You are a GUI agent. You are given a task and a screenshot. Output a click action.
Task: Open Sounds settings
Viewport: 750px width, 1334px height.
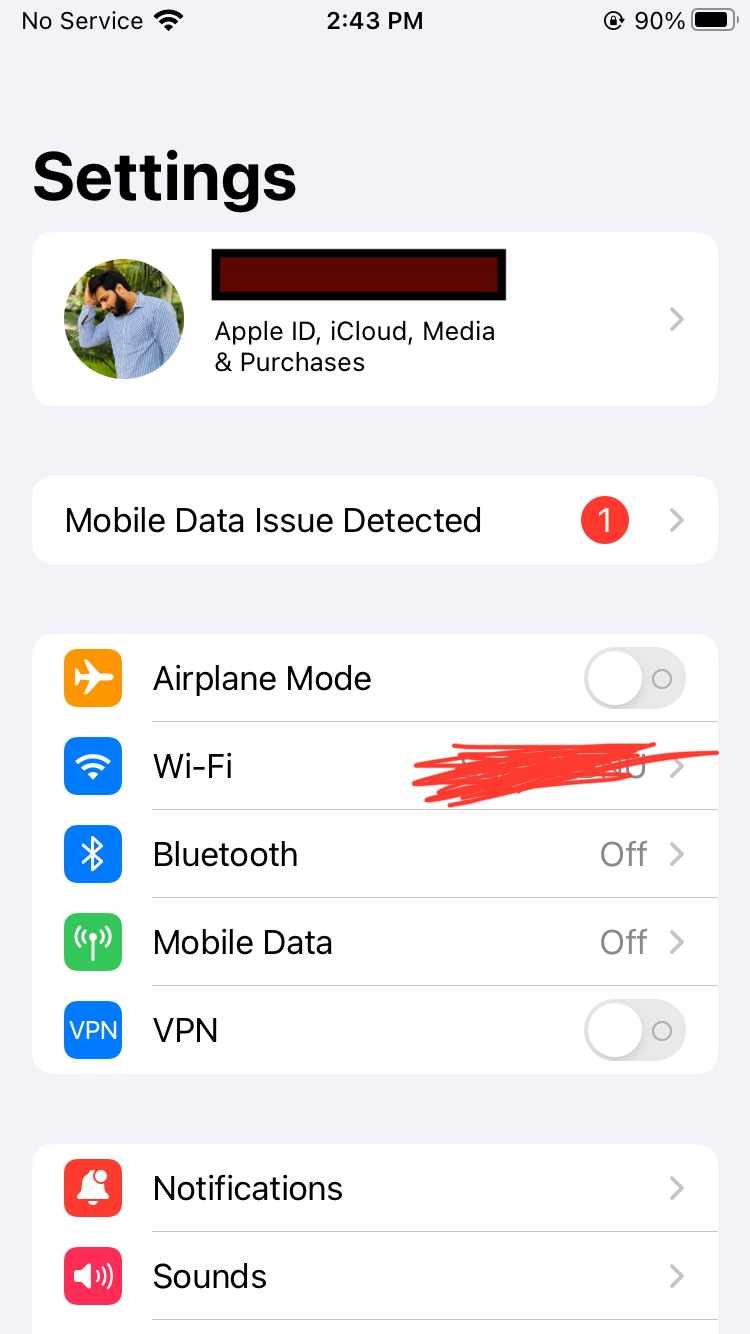(375, 1276)
